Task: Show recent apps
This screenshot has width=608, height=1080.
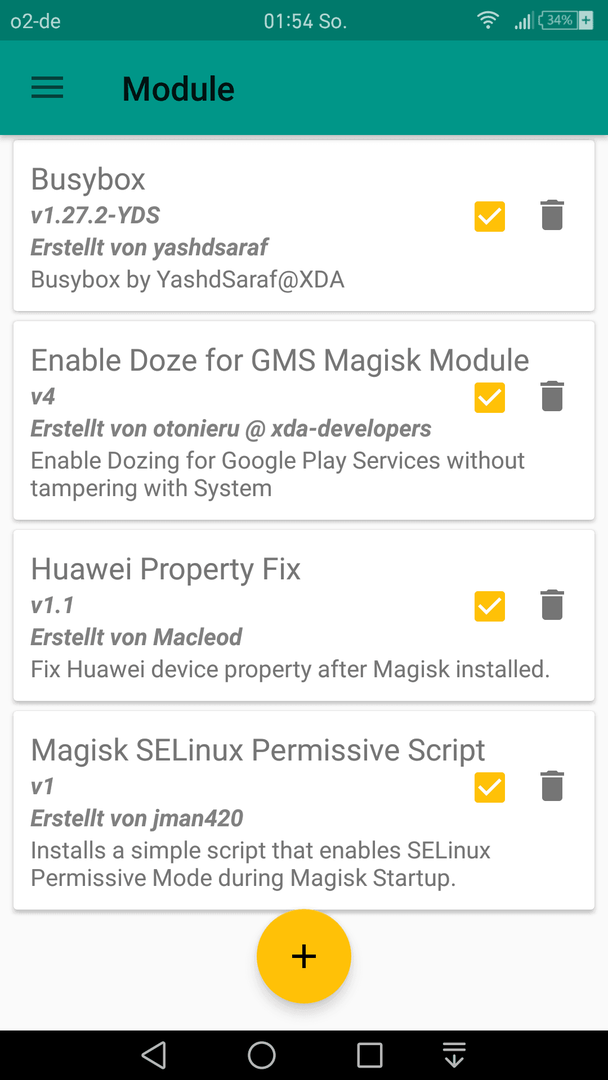Action: coord(370,1055)
